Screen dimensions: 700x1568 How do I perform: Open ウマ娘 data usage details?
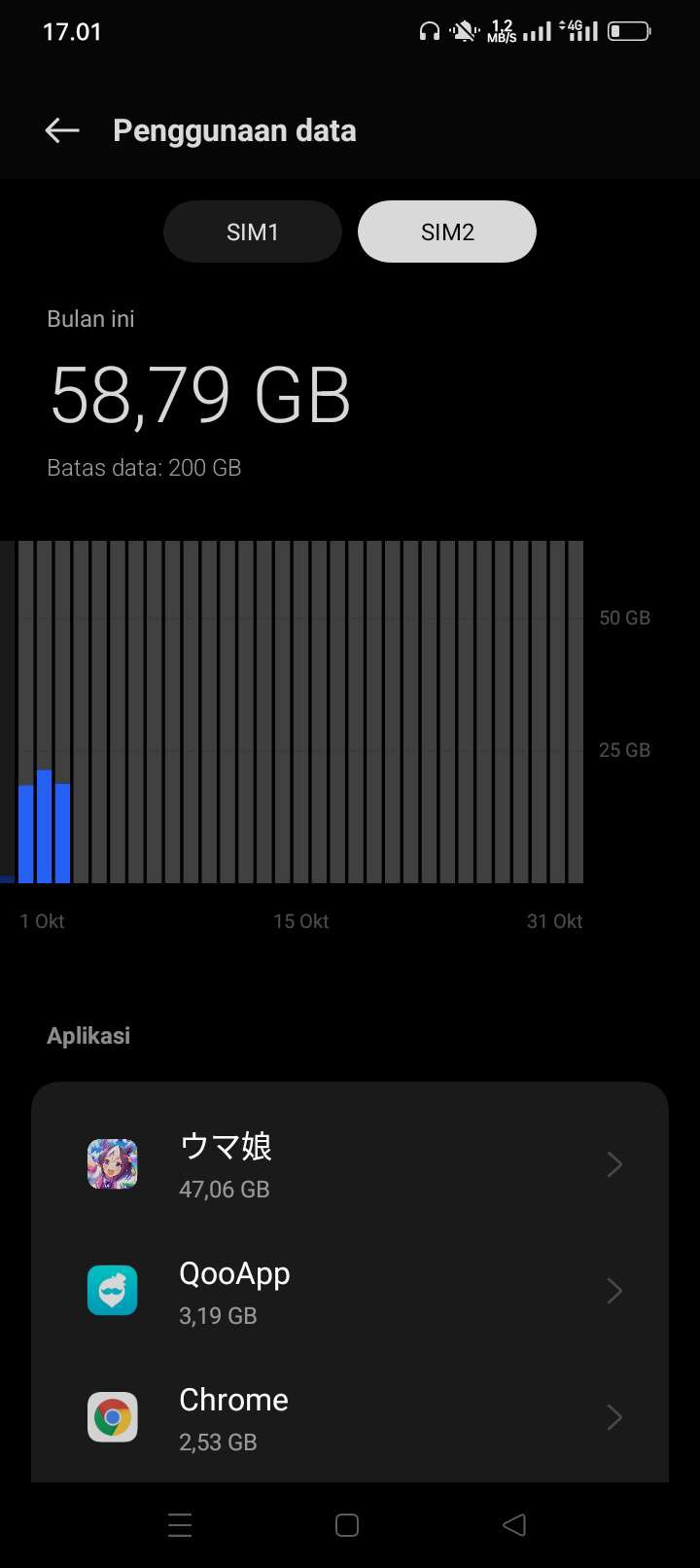[x=350, y=1164]
